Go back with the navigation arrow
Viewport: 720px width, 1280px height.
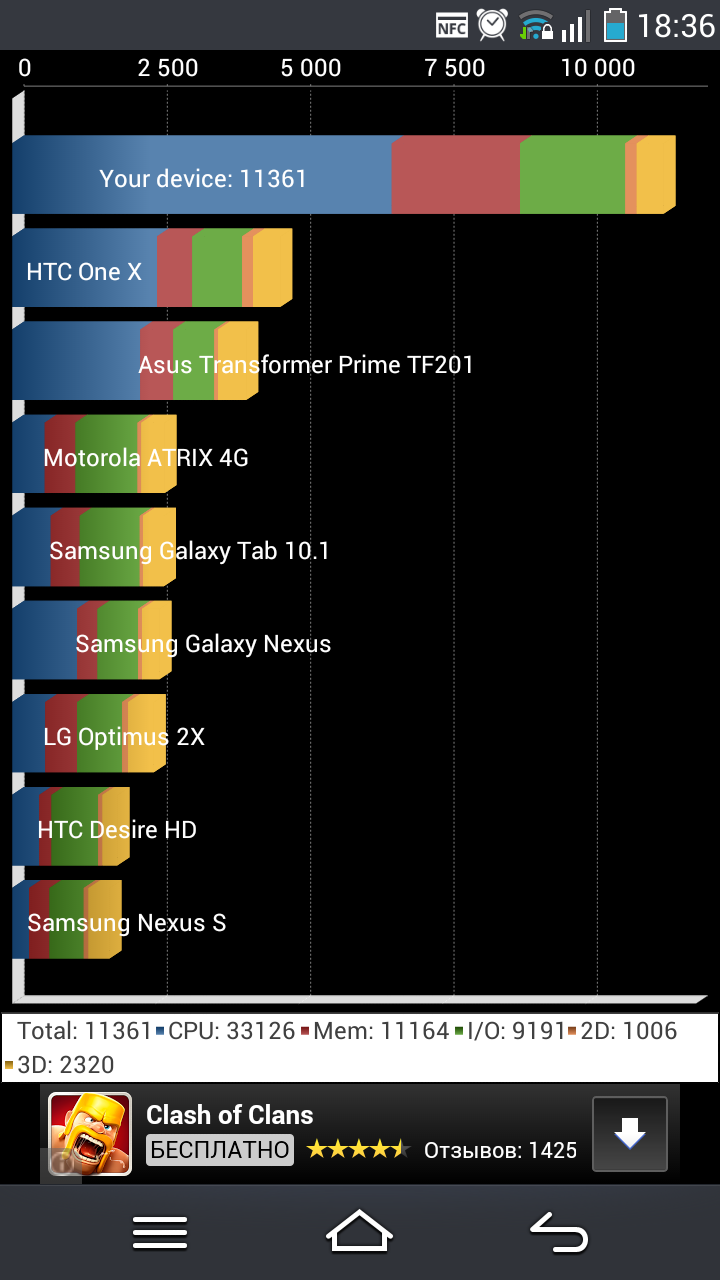point(558,1232)
